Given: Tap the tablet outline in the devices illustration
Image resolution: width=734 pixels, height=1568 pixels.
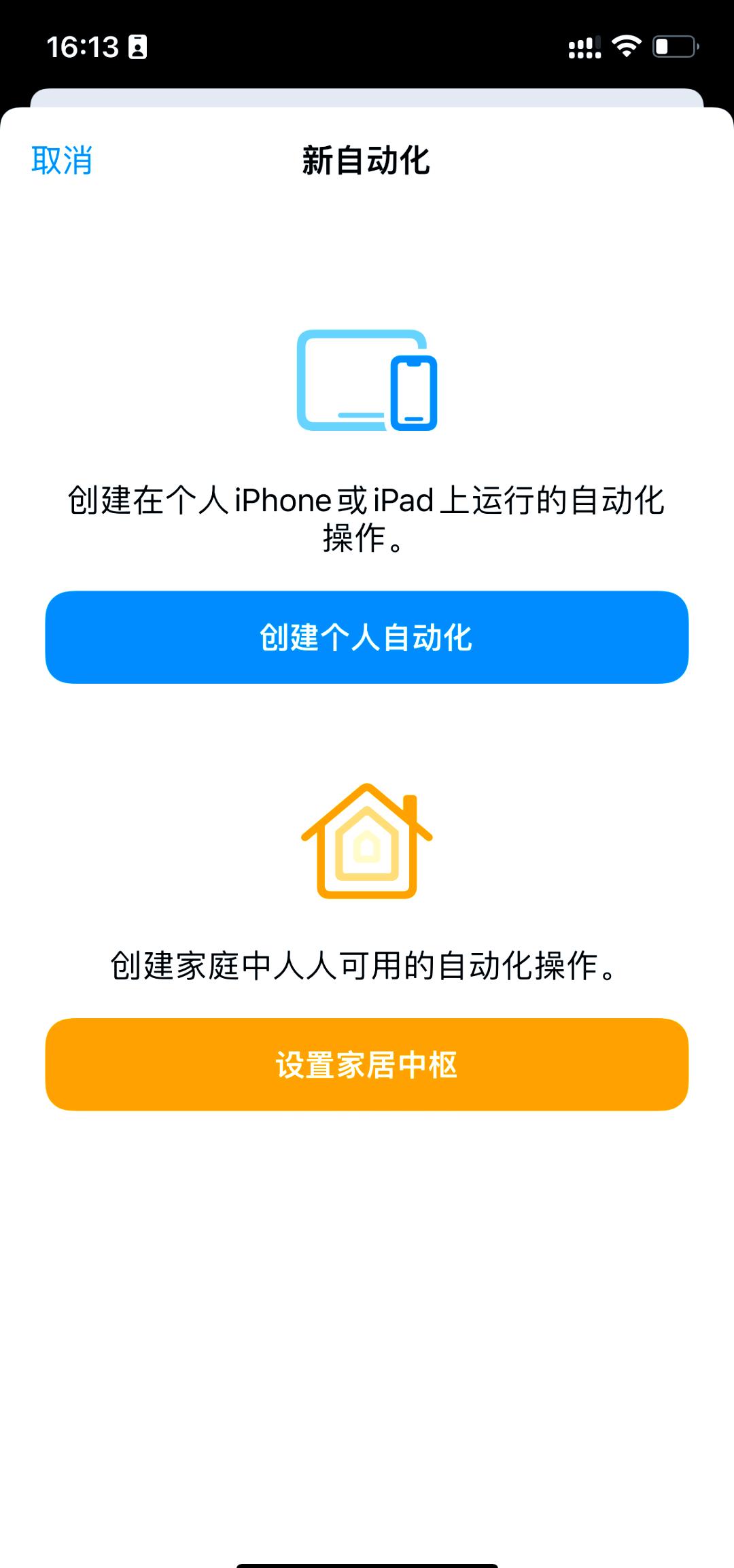Looking at the screenshot, I should click(347, 377).
